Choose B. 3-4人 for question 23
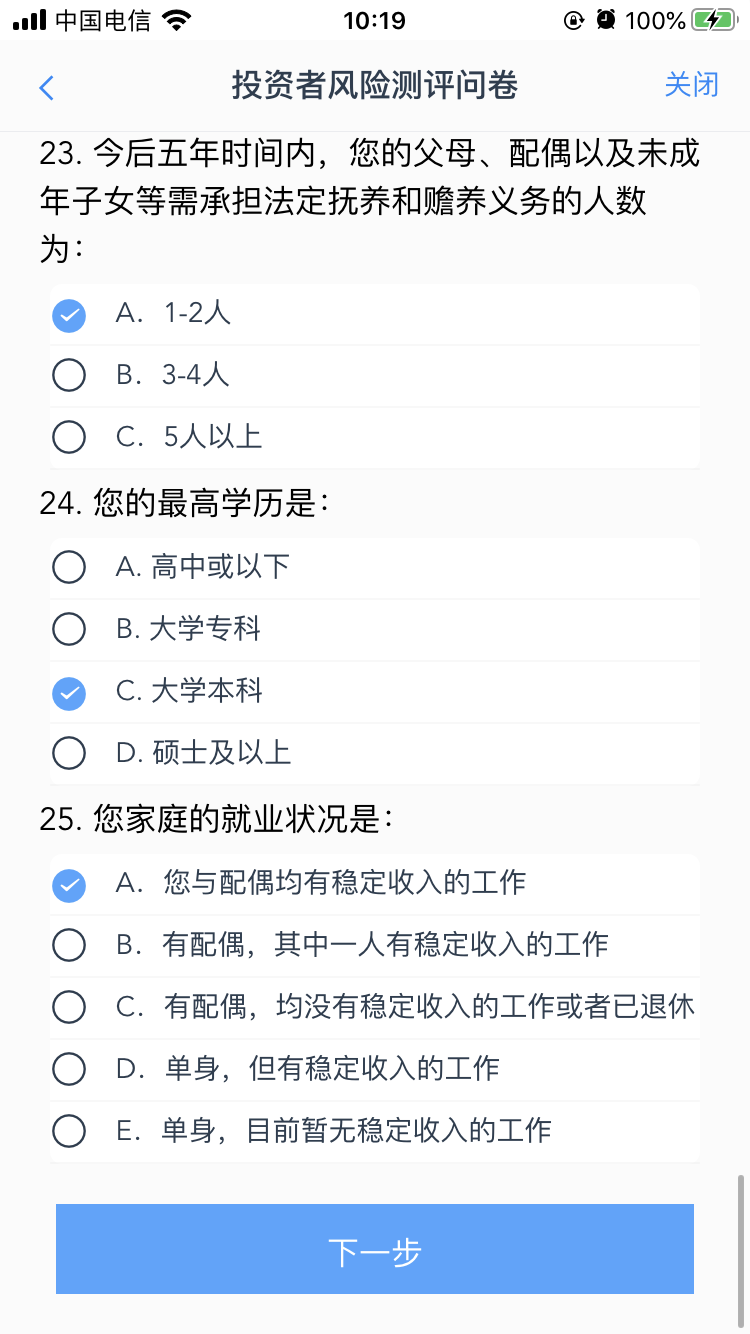Image resolution: width=750 pixels, height=1334 pixels. 375,376
